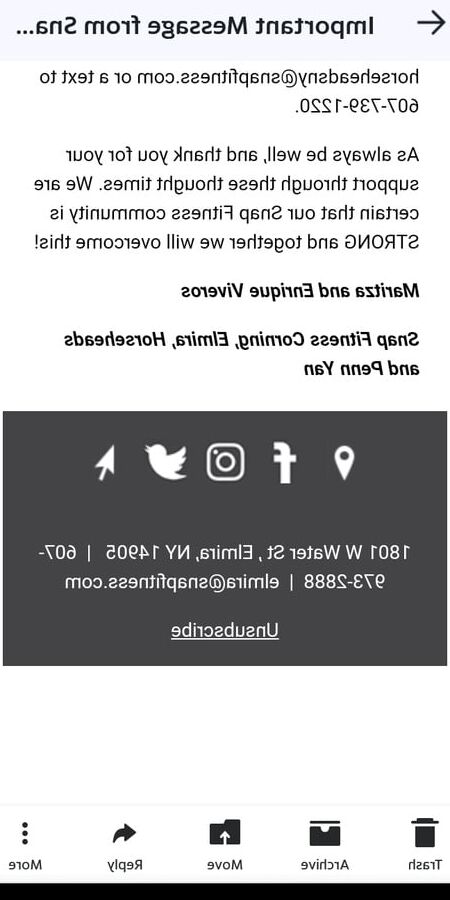Image resolution: width=450 pixels, height=900 pixels.
Task: Tap the cursor arrow website icon
Action: (x=105, y=463)
